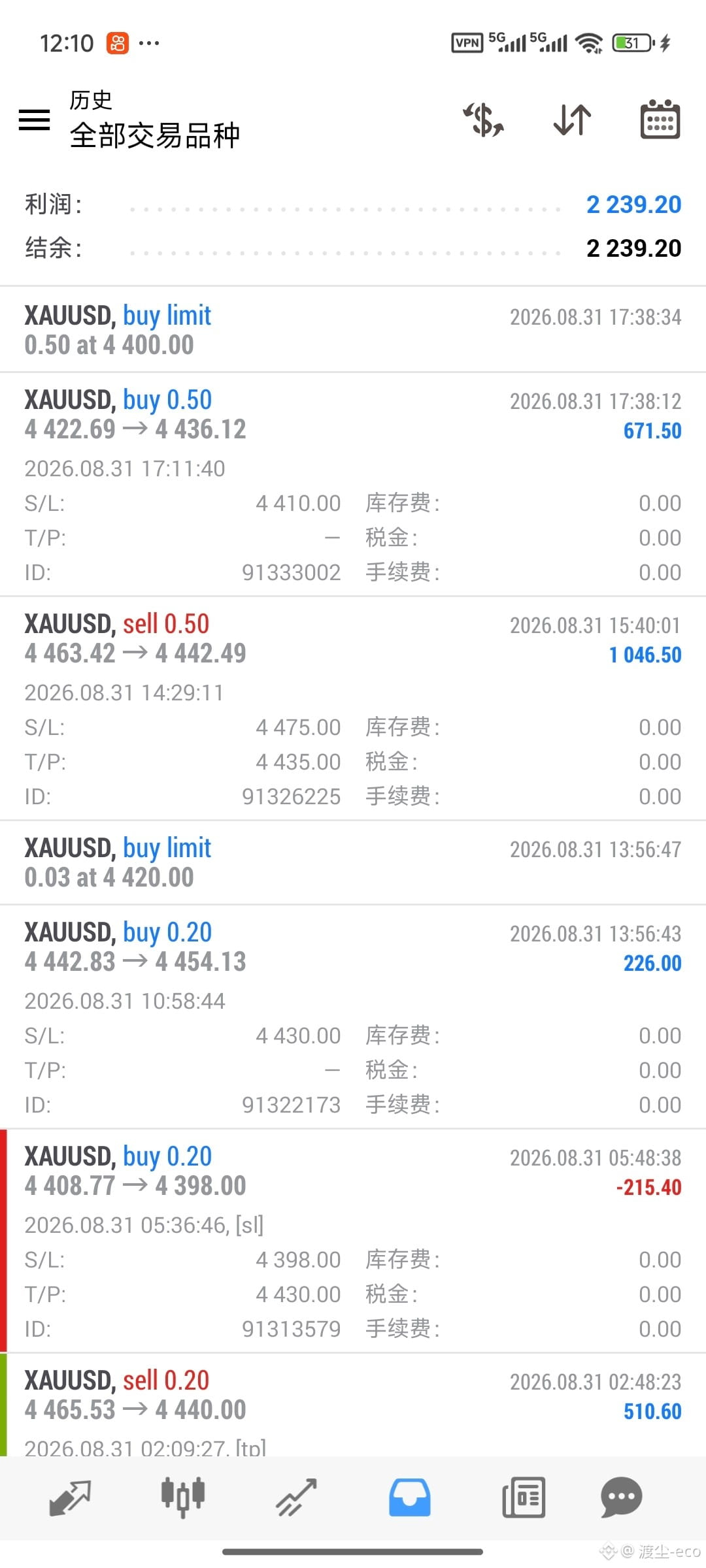Viewport: 706px width, 1568px height.
Task: Open the sell 0.50 trade with profit 1 046.50
Action: 353,708
